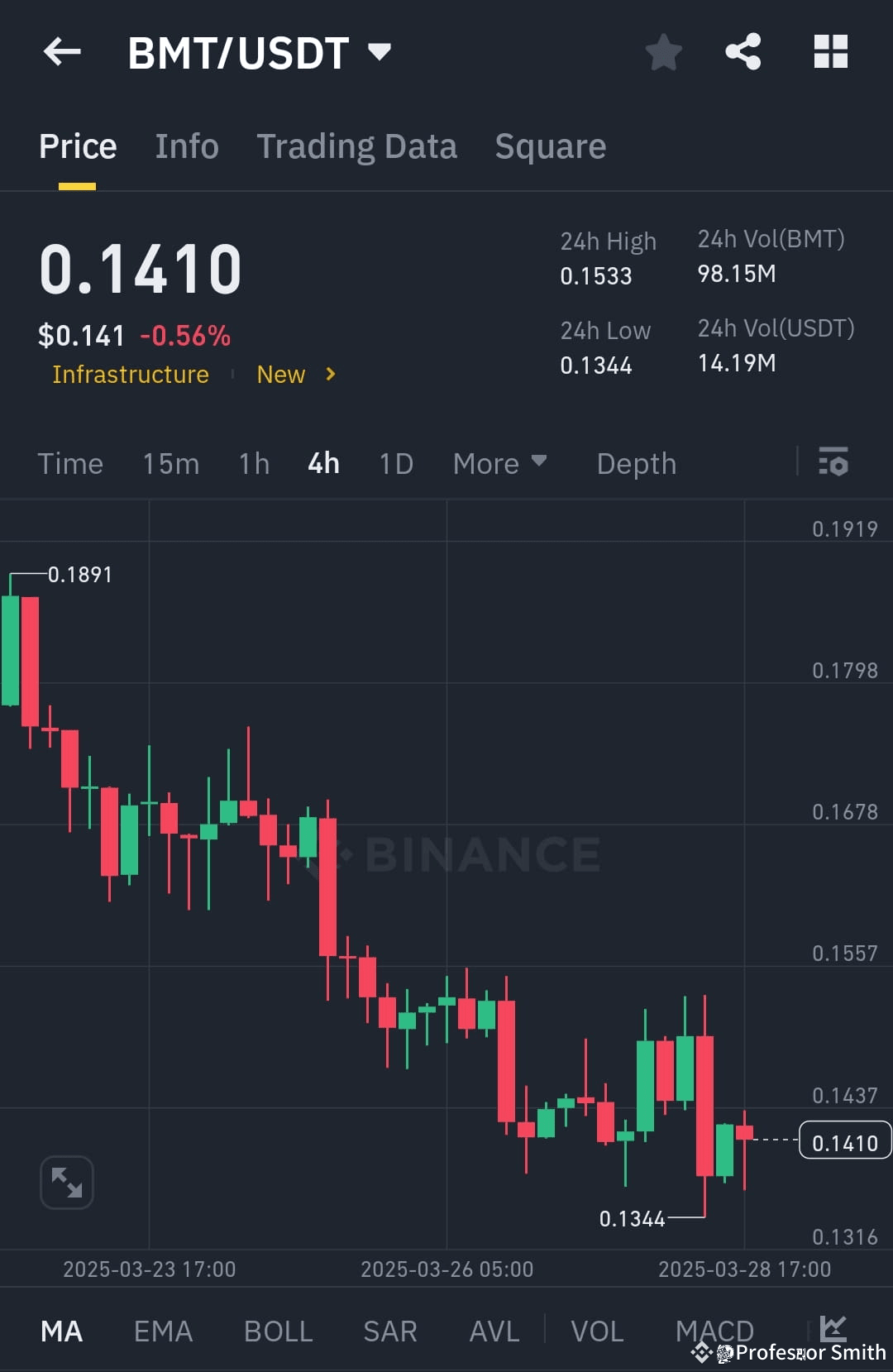View the Depth chart

tap(635, 463)
